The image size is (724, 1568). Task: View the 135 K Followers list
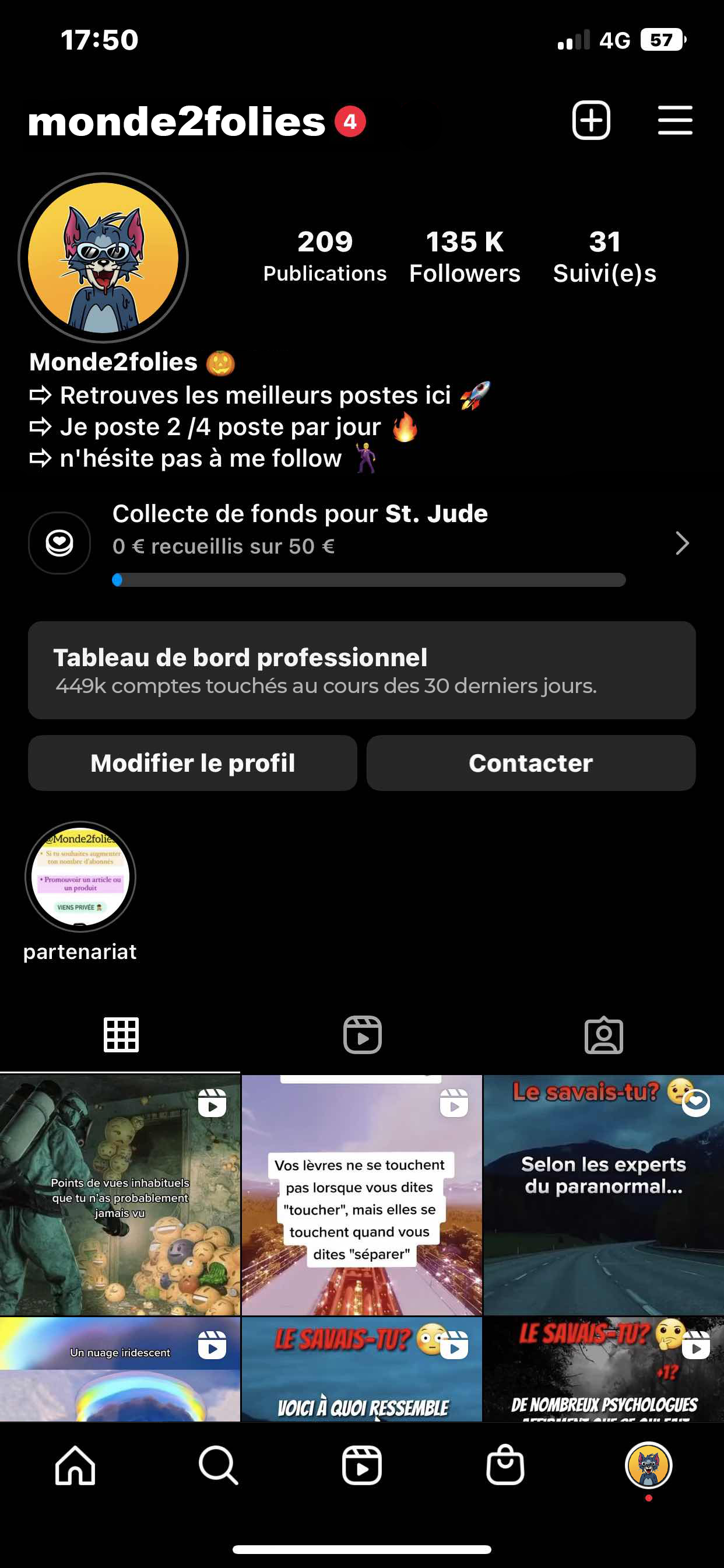pos(465,257)
